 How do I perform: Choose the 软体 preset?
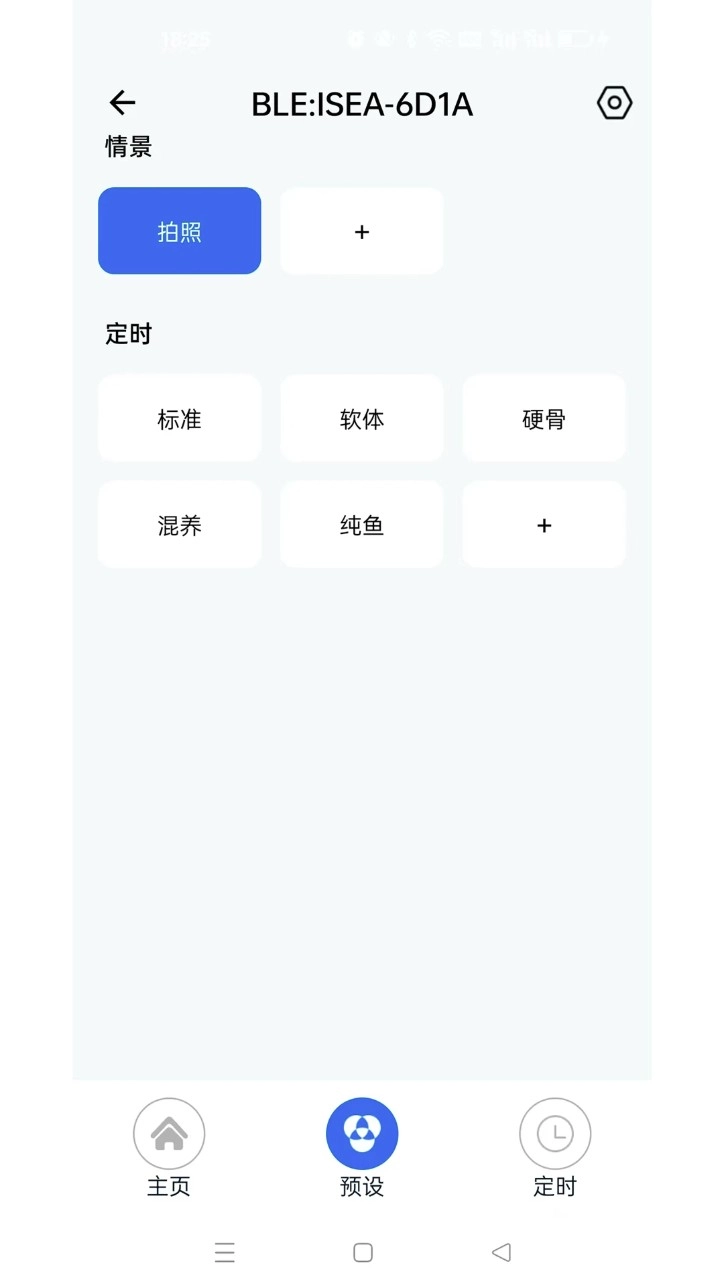coord(361,418)
